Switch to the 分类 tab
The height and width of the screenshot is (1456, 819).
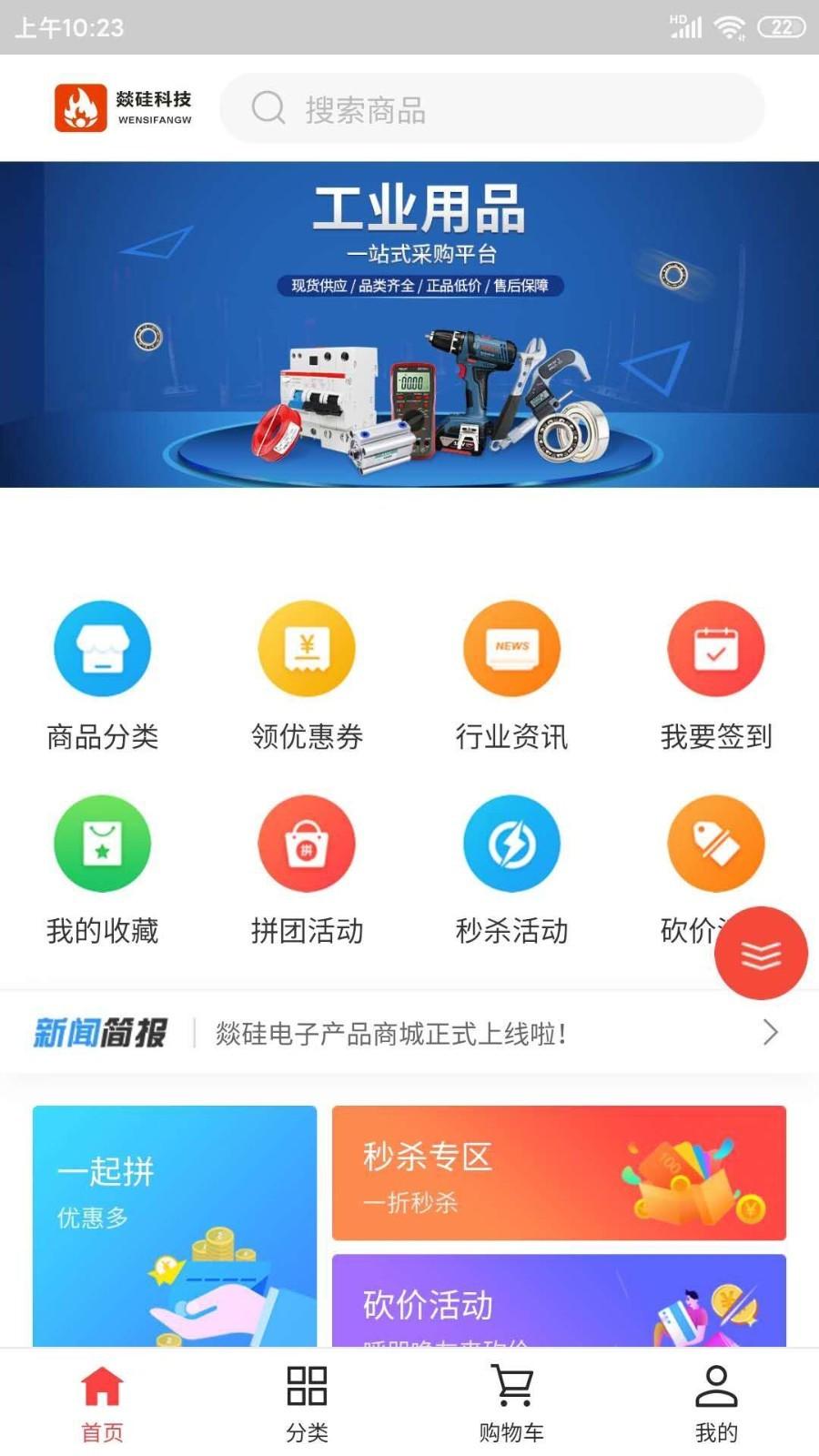click(306, 1399)
